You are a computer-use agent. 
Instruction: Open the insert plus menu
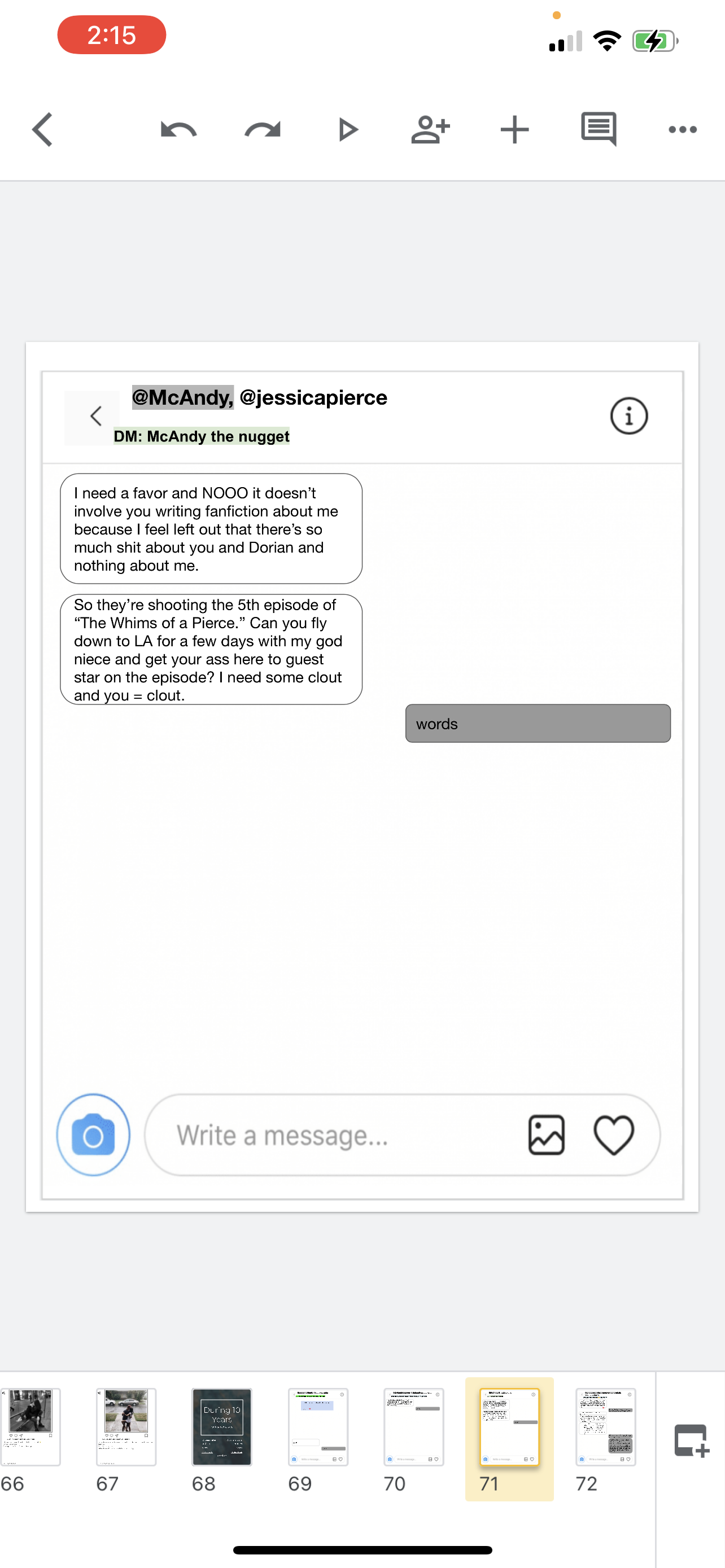coord(514,129)
